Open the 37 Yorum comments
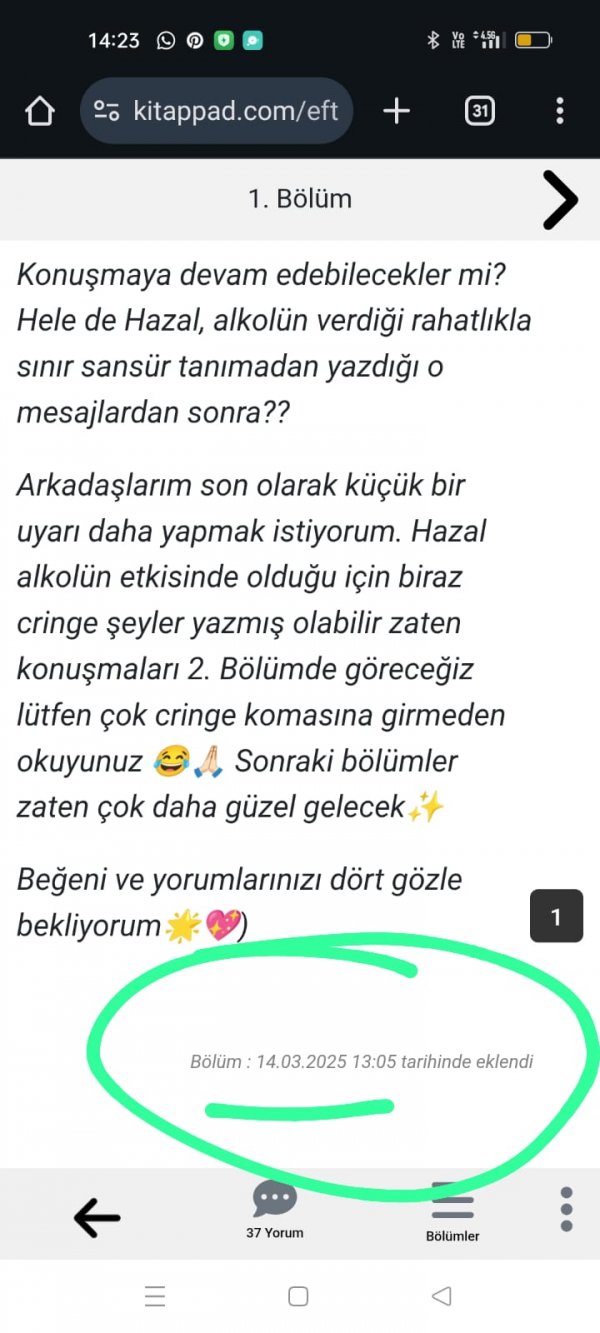The image size is (600, 1333). click(275, 1210)
